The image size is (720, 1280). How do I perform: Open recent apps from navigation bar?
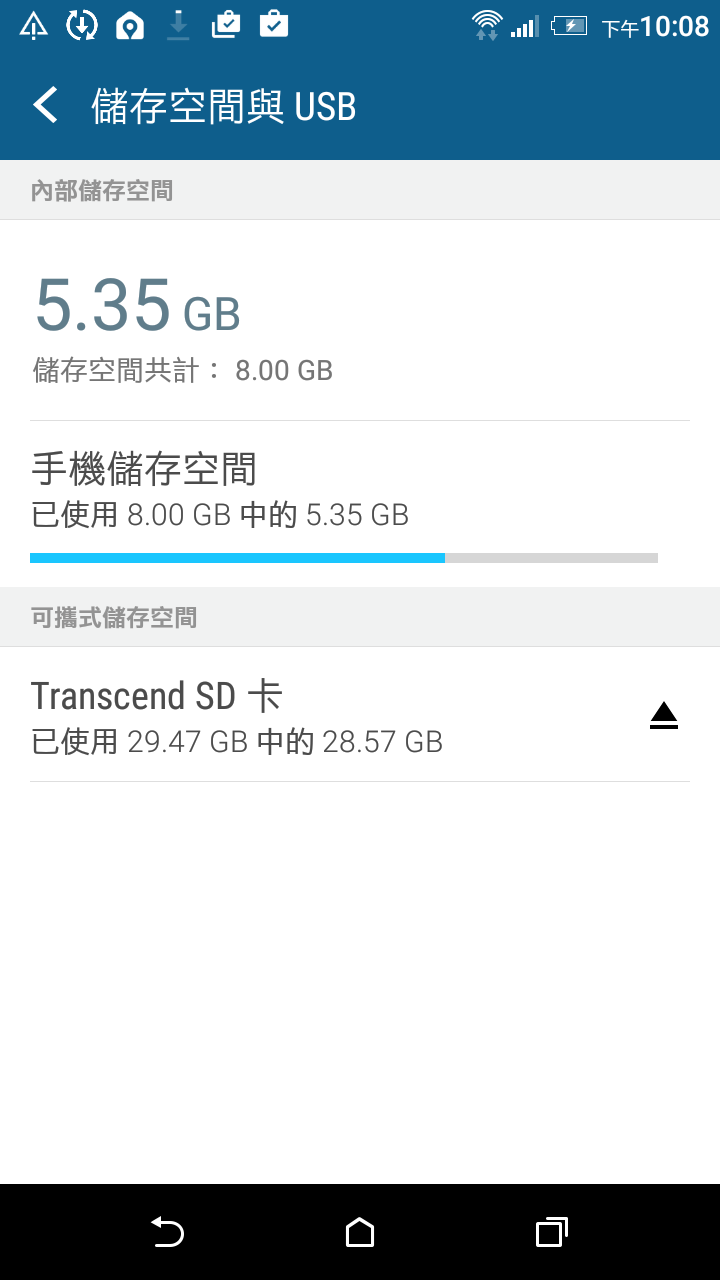tap(551, 1233)
